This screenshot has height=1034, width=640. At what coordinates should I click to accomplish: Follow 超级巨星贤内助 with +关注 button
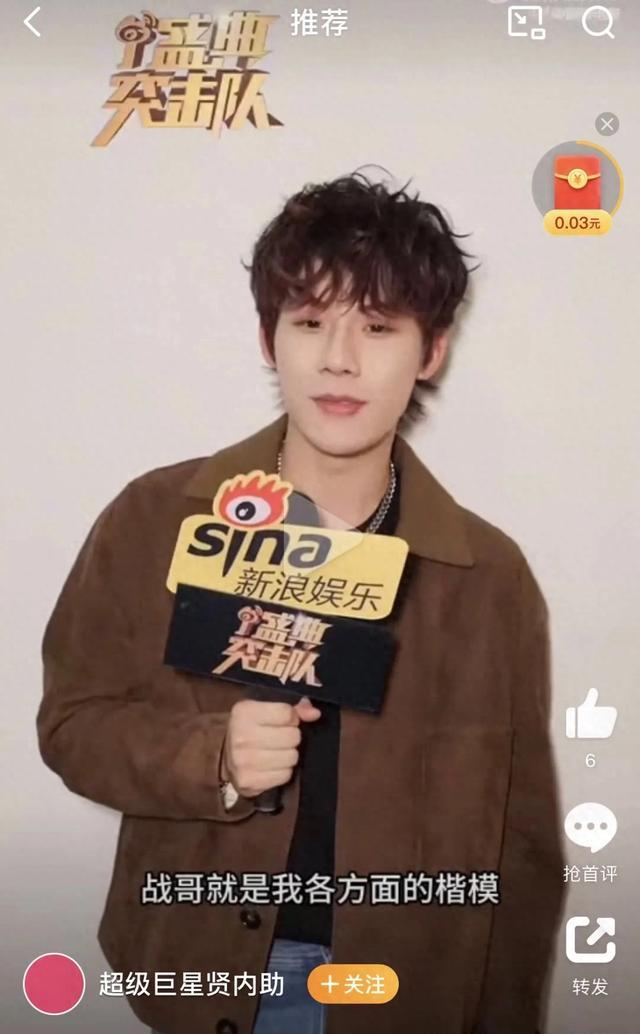(352, 984)
